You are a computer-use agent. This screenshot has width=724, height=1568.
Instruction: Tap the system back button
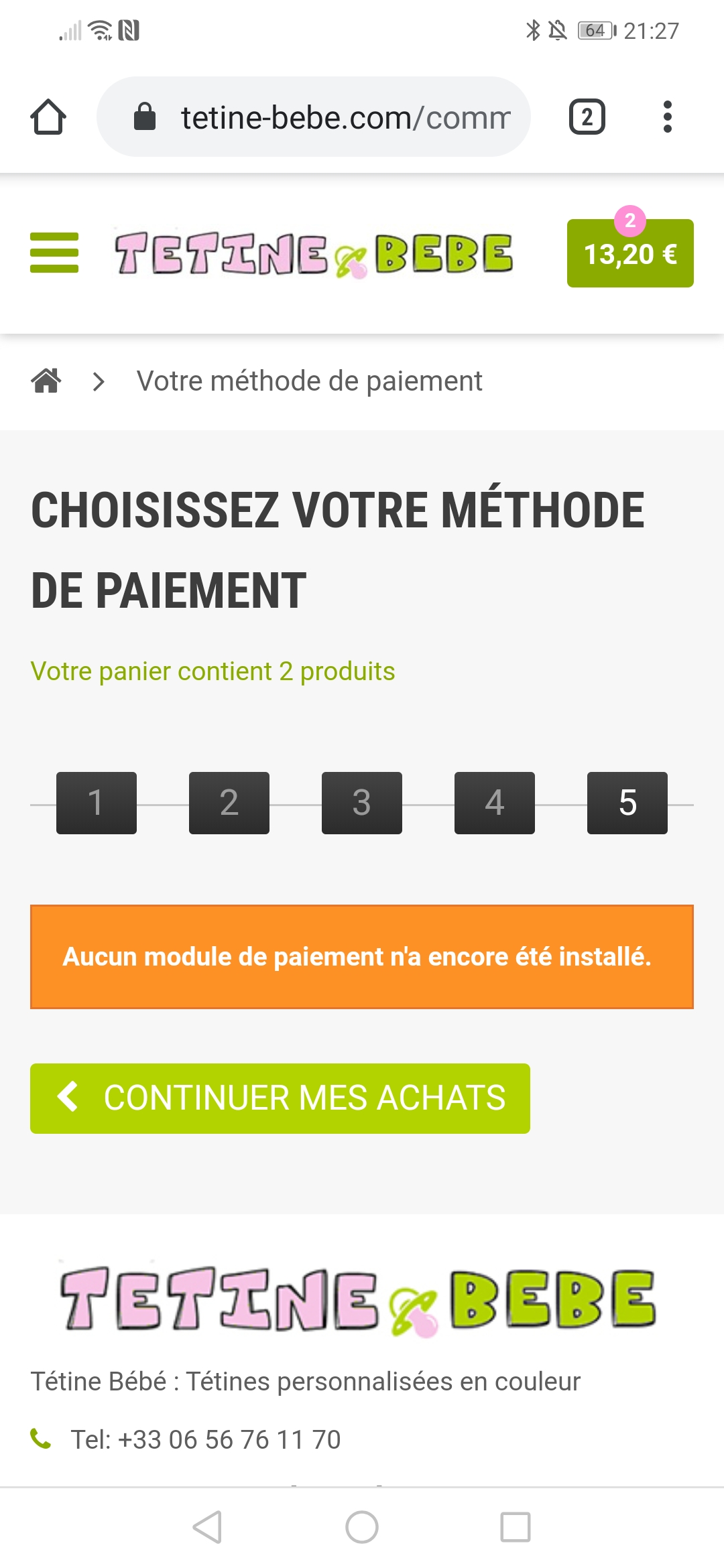pos(207,1527)
